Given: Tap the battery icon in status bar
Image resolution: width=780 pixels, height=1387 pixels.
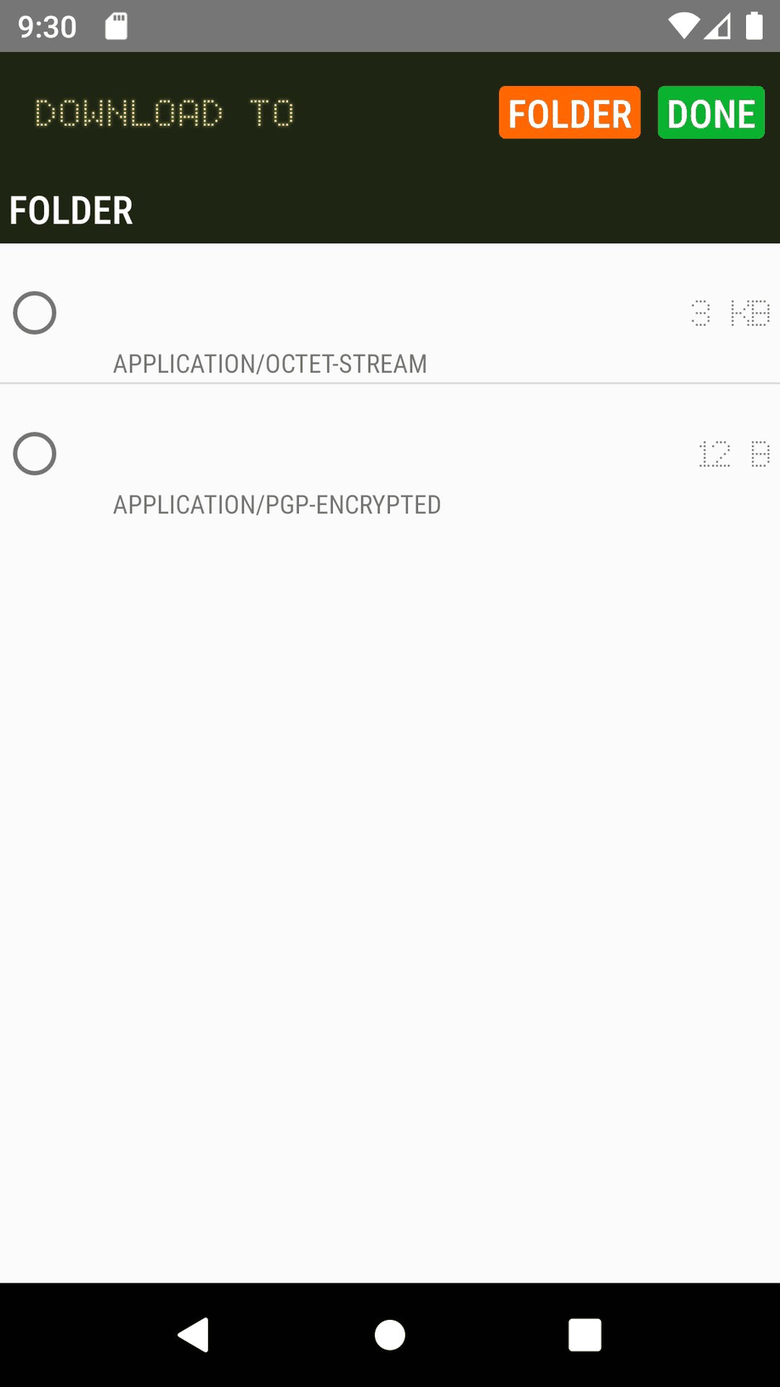Looking at the screenshot, I should click(x=756, y=27).
